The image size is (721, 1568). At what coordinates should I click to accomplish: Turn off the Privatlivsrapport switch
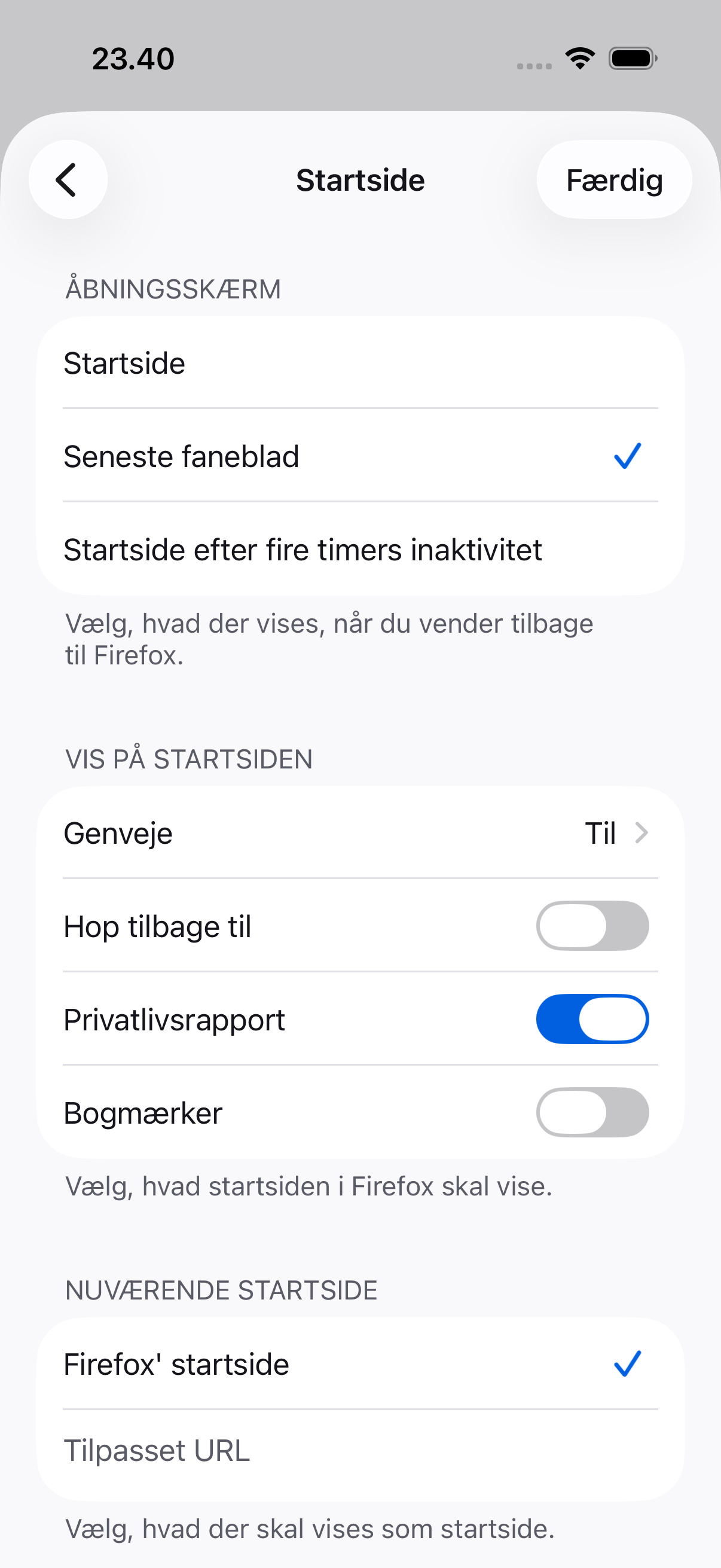click(x=592, y=1019)
